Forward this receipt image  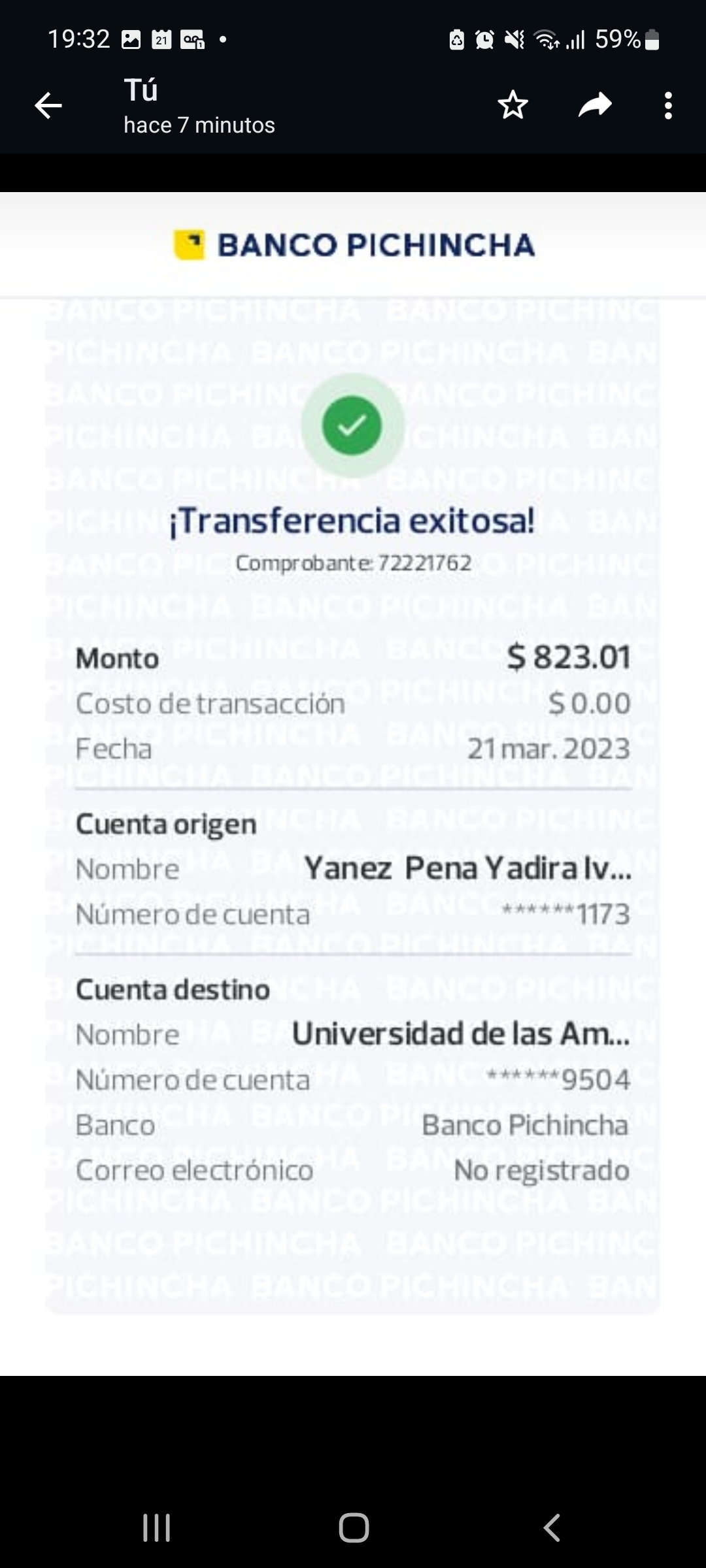coord(595,105)
